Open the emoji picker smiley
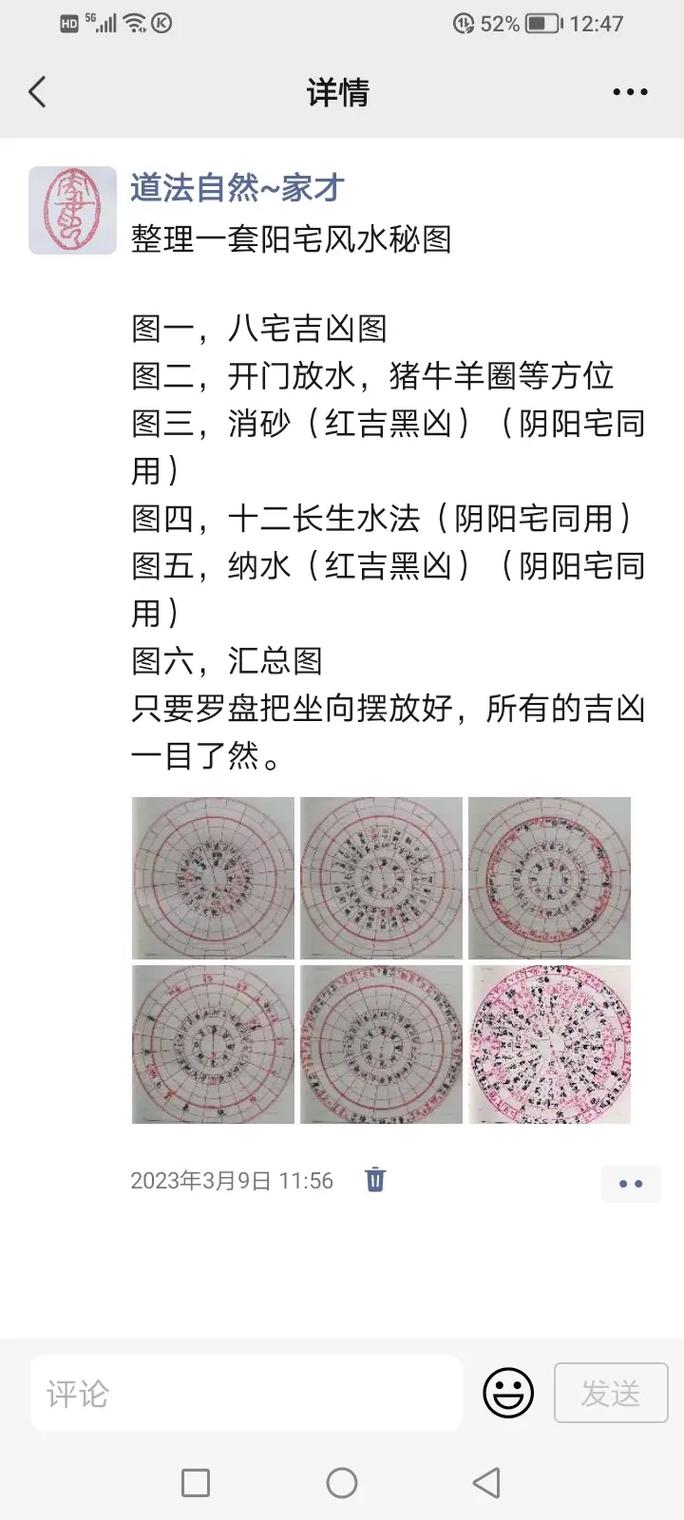The image size is (684, 1520). (x=508, y=1393)
